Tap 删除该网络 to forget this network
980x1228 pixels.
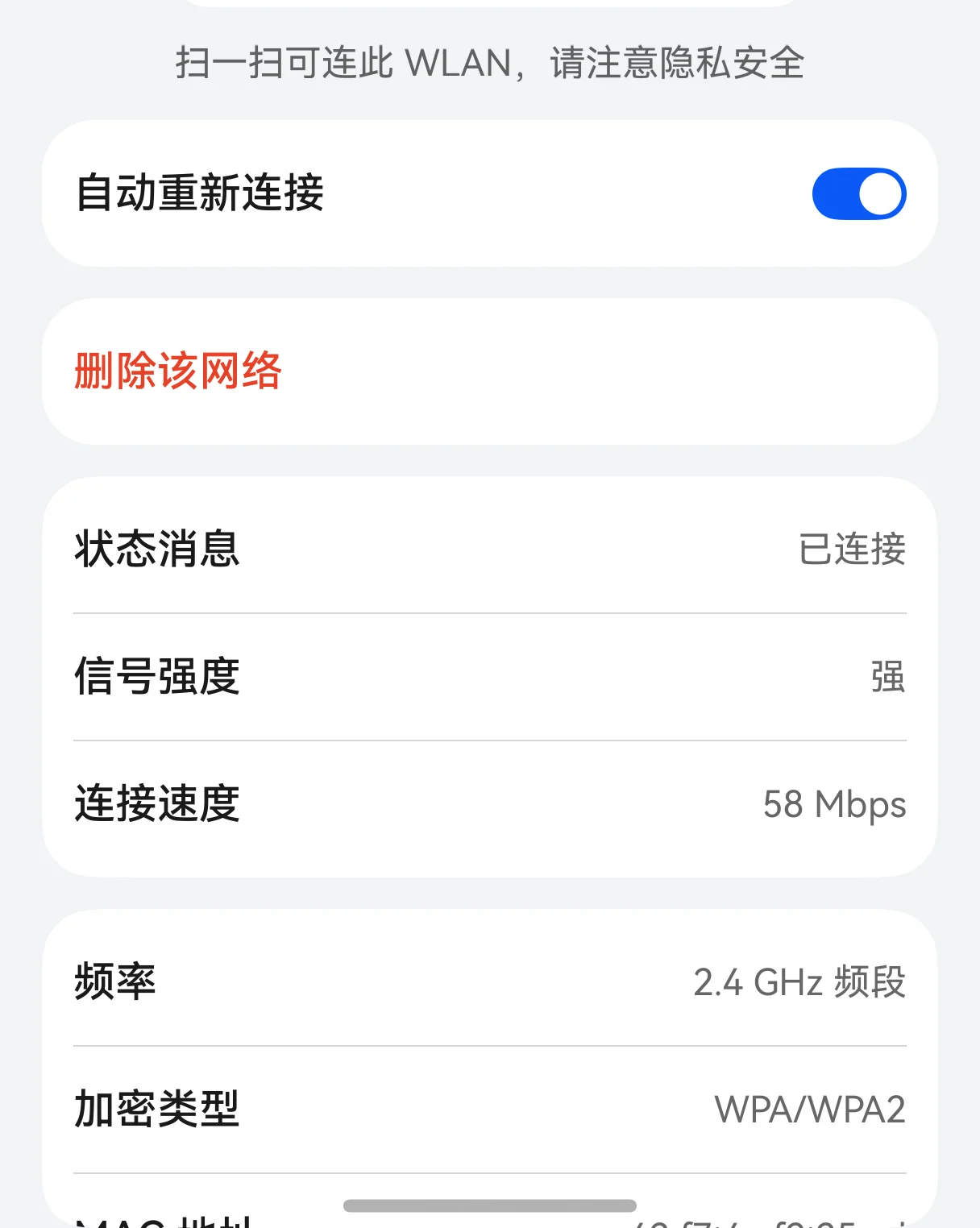(178, 371)
